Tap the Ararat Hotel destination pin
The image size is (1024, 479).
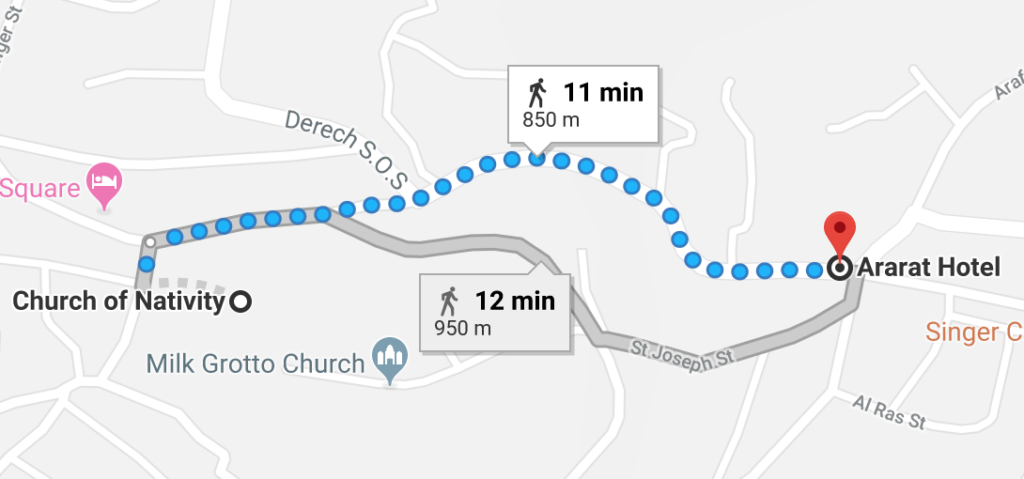(840, 234)
